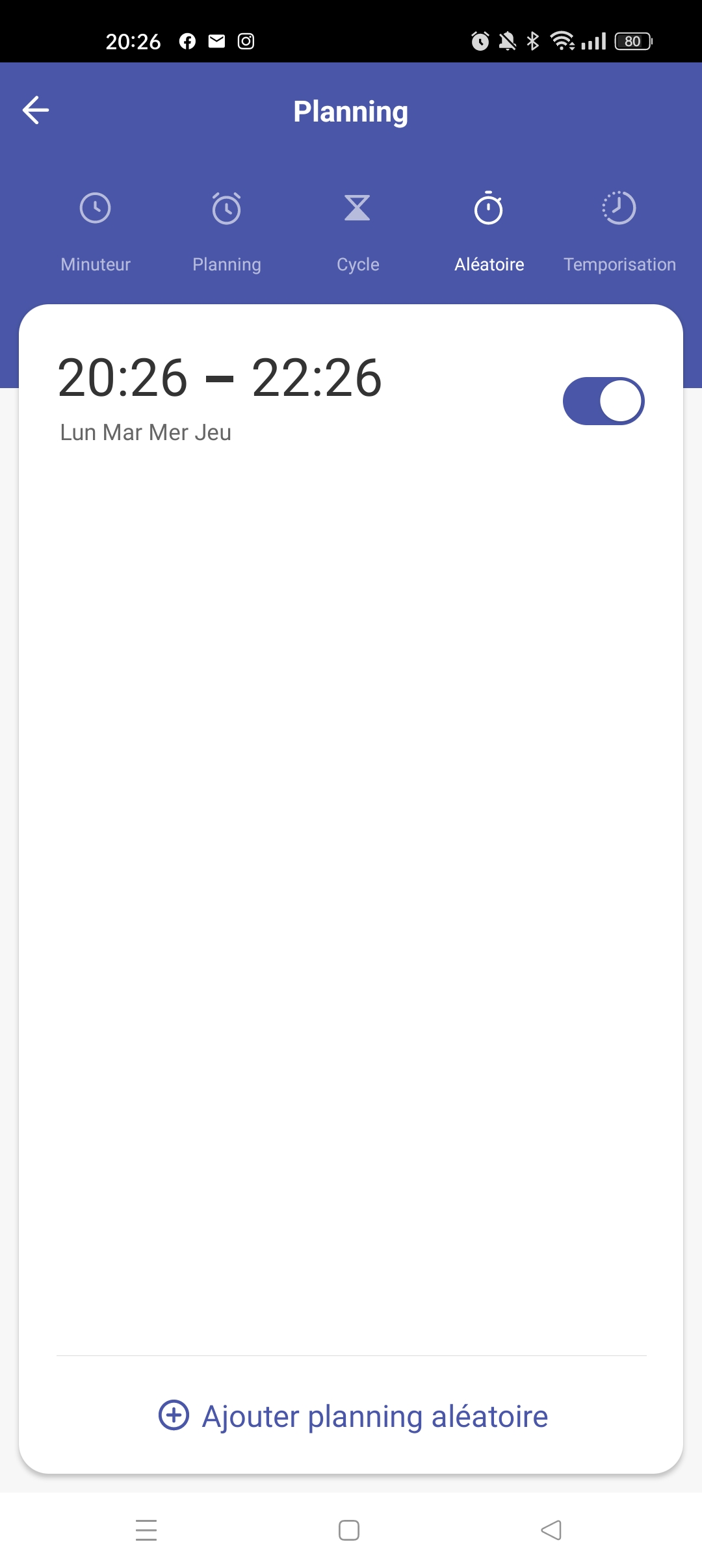Open recent apps from the navigation bar
The image size is (702, 1568).
click(x=146, y=1530)
